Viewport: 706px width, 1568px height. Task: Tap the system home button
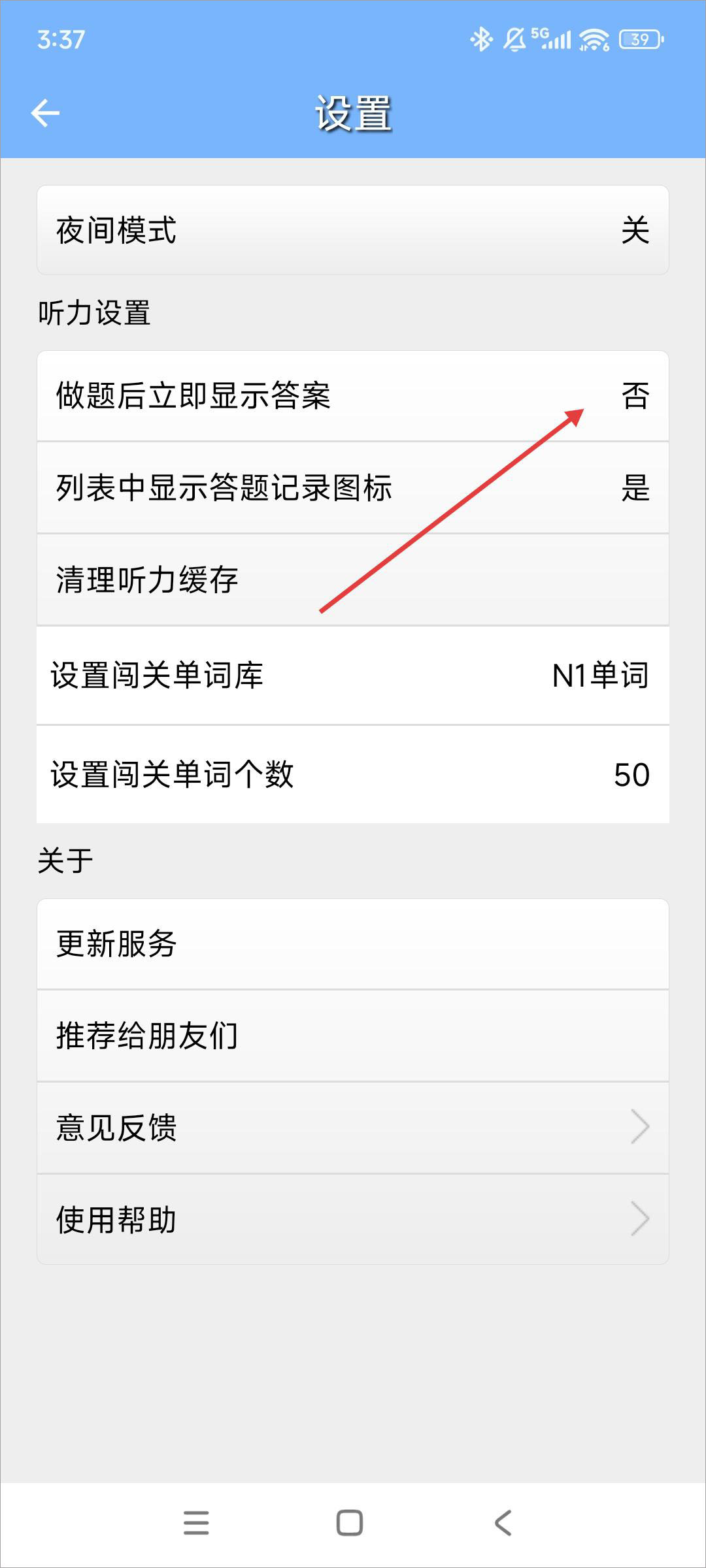tap(350, 1523)
